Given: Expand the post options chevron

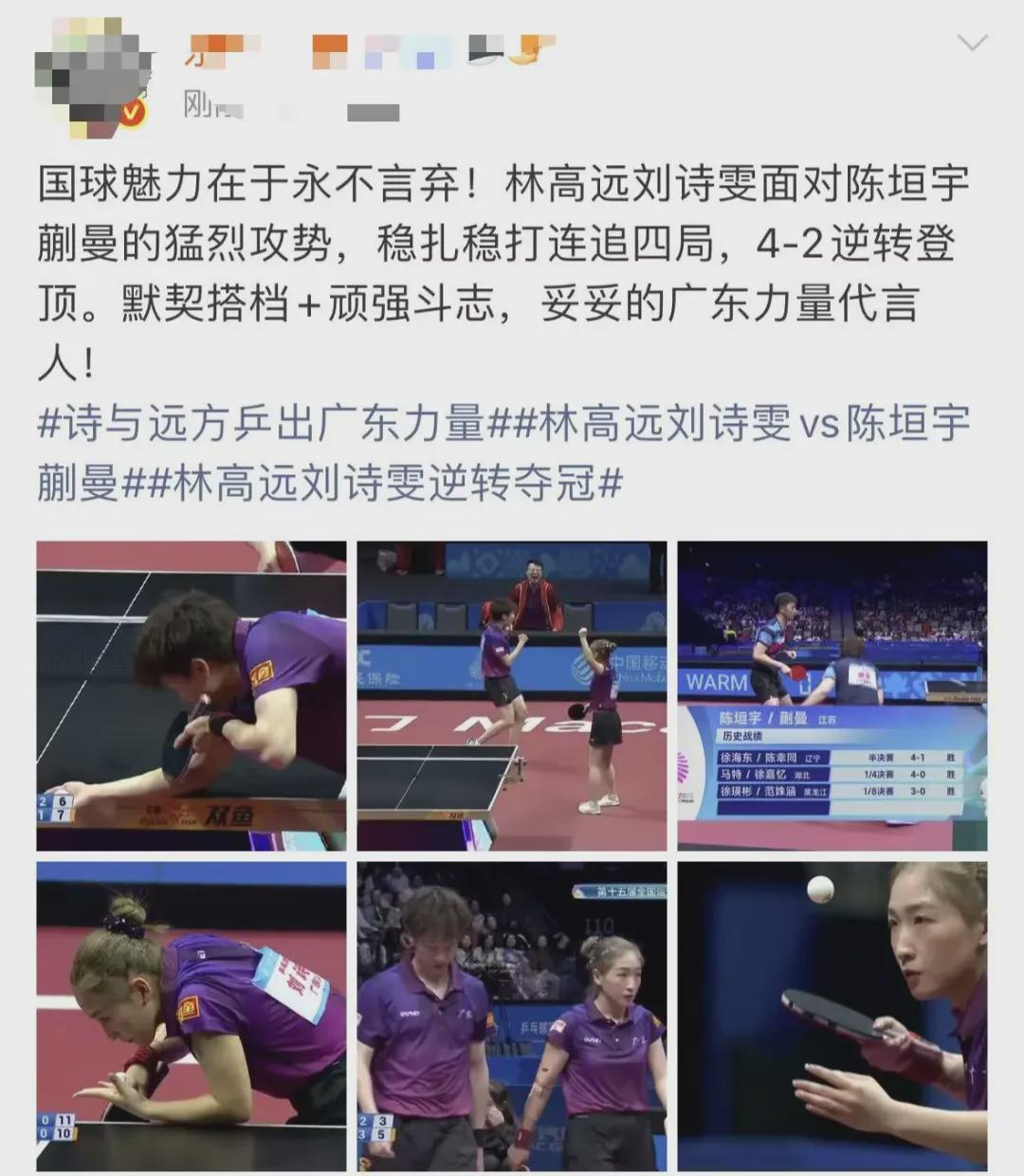Looking at the screenshot, I should [x=972, y=43].
